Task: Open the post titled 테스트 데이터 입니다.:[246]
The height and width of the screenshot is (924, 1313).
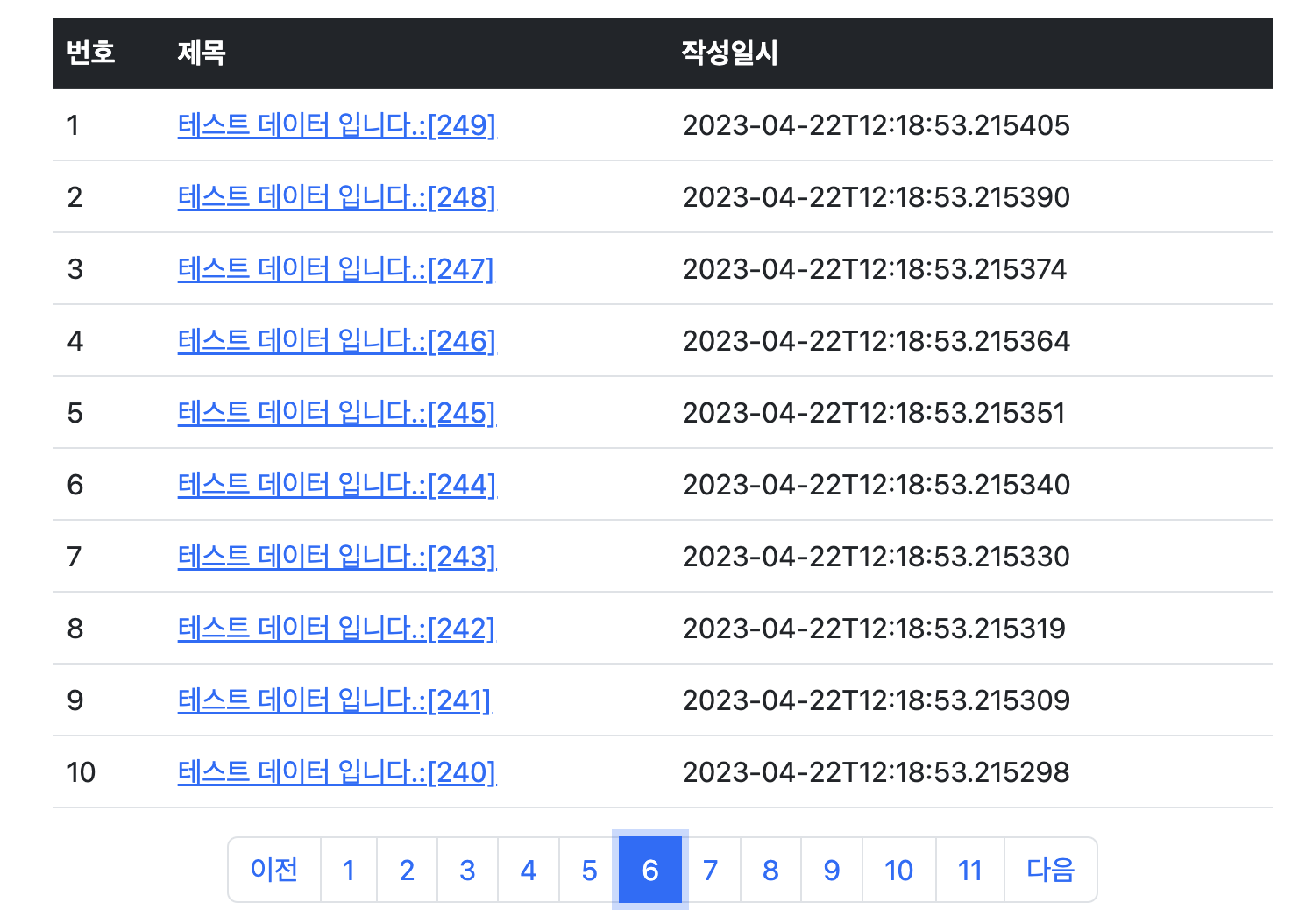Action: coord(337,341)
